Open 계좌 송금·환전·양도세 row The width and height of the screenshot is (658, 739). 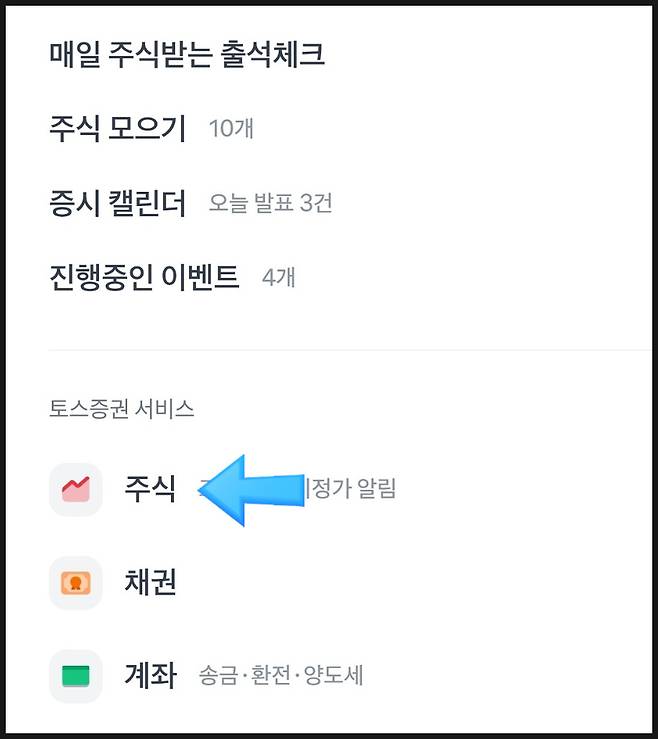150,676
